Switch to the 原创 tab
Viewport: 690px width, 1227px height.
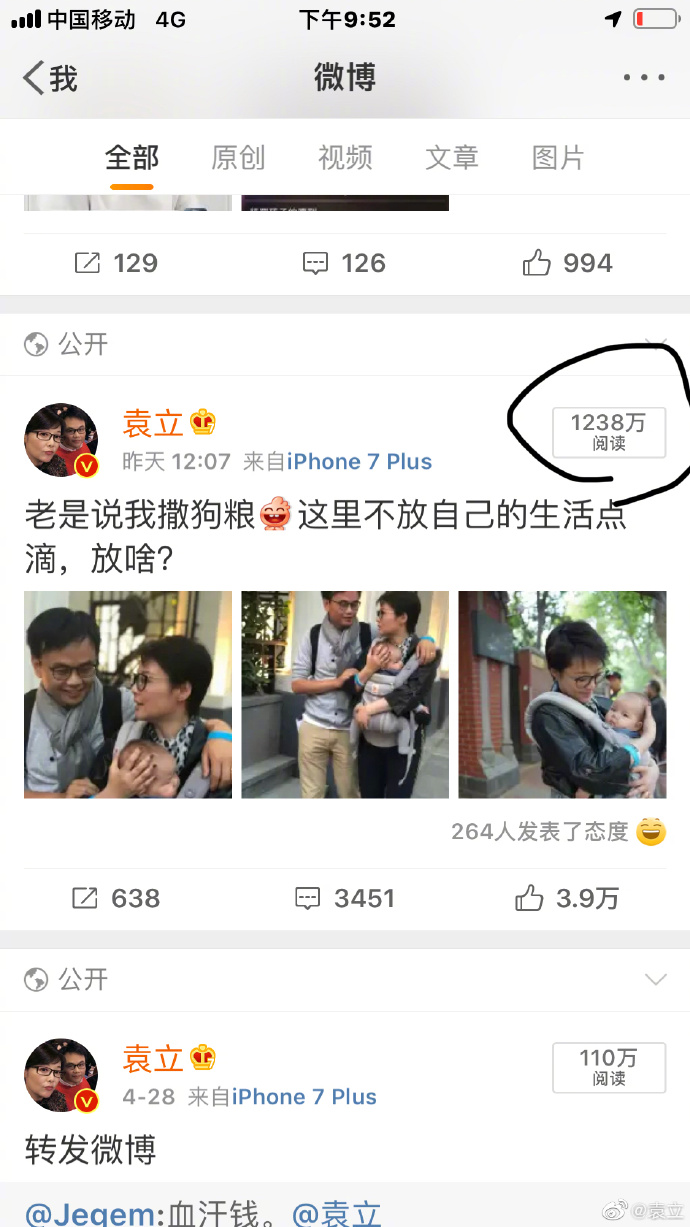(x=238, y=157)
